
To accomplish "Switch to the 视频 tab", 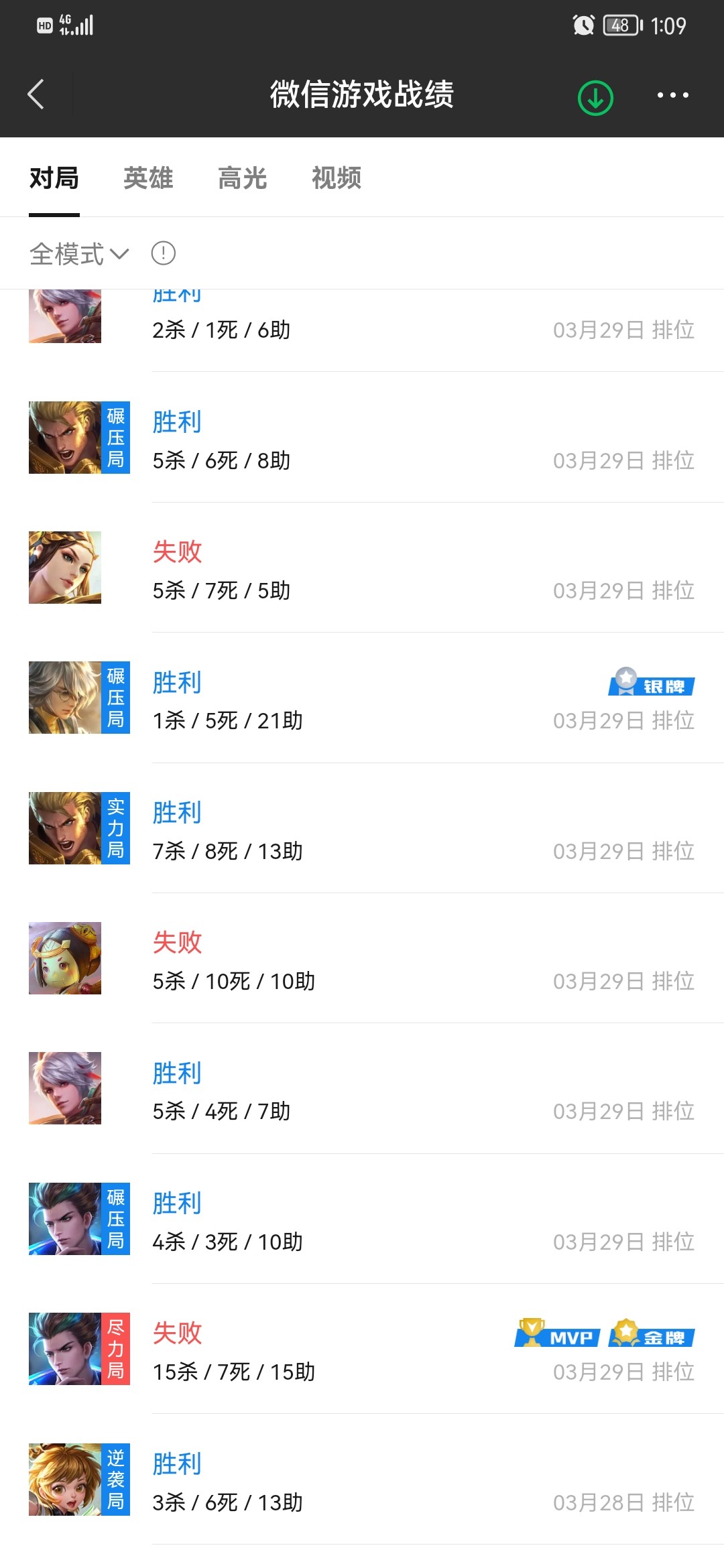I will tap(336, 178).
